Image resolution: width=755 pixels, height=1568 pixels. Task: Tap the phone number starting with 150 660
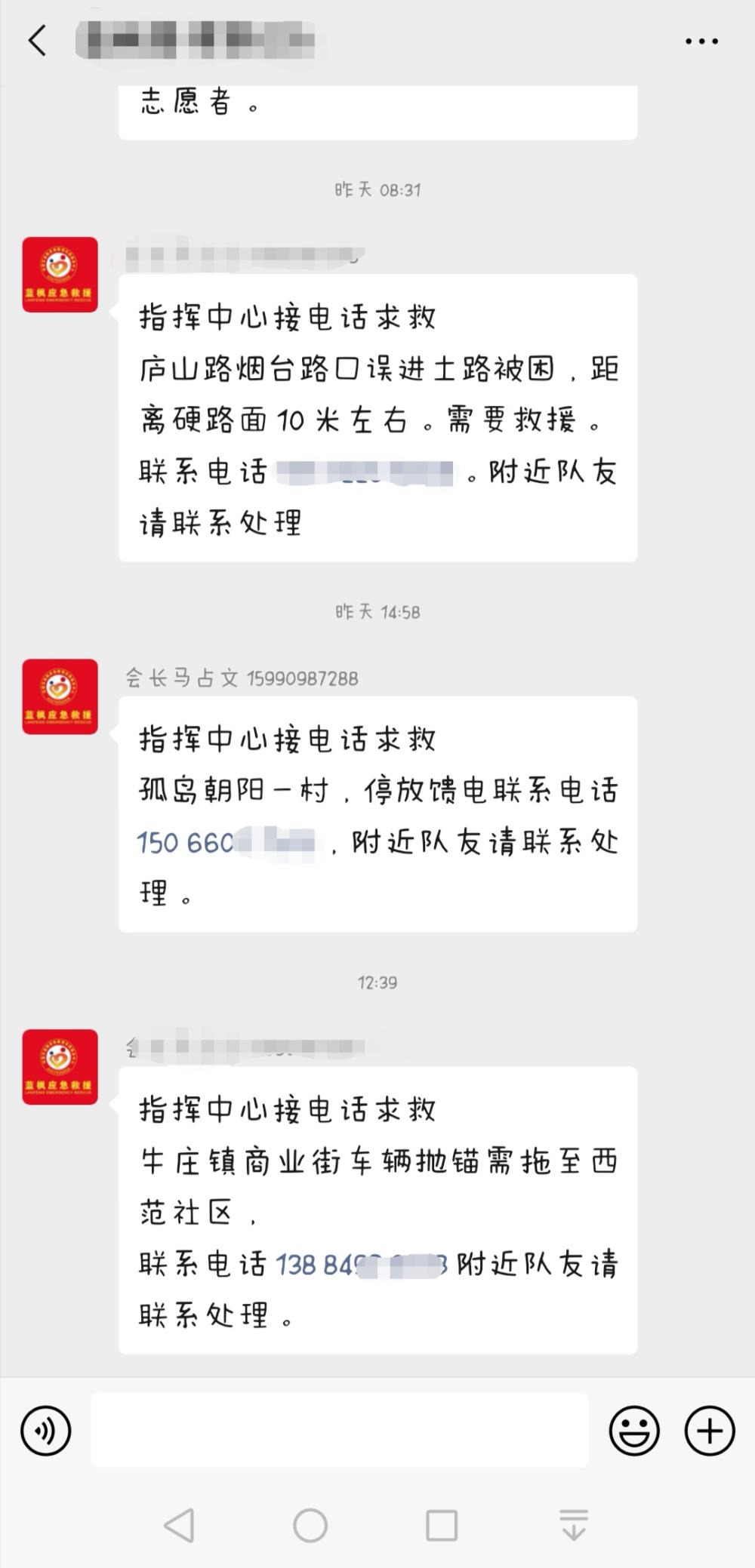(226, 842)
